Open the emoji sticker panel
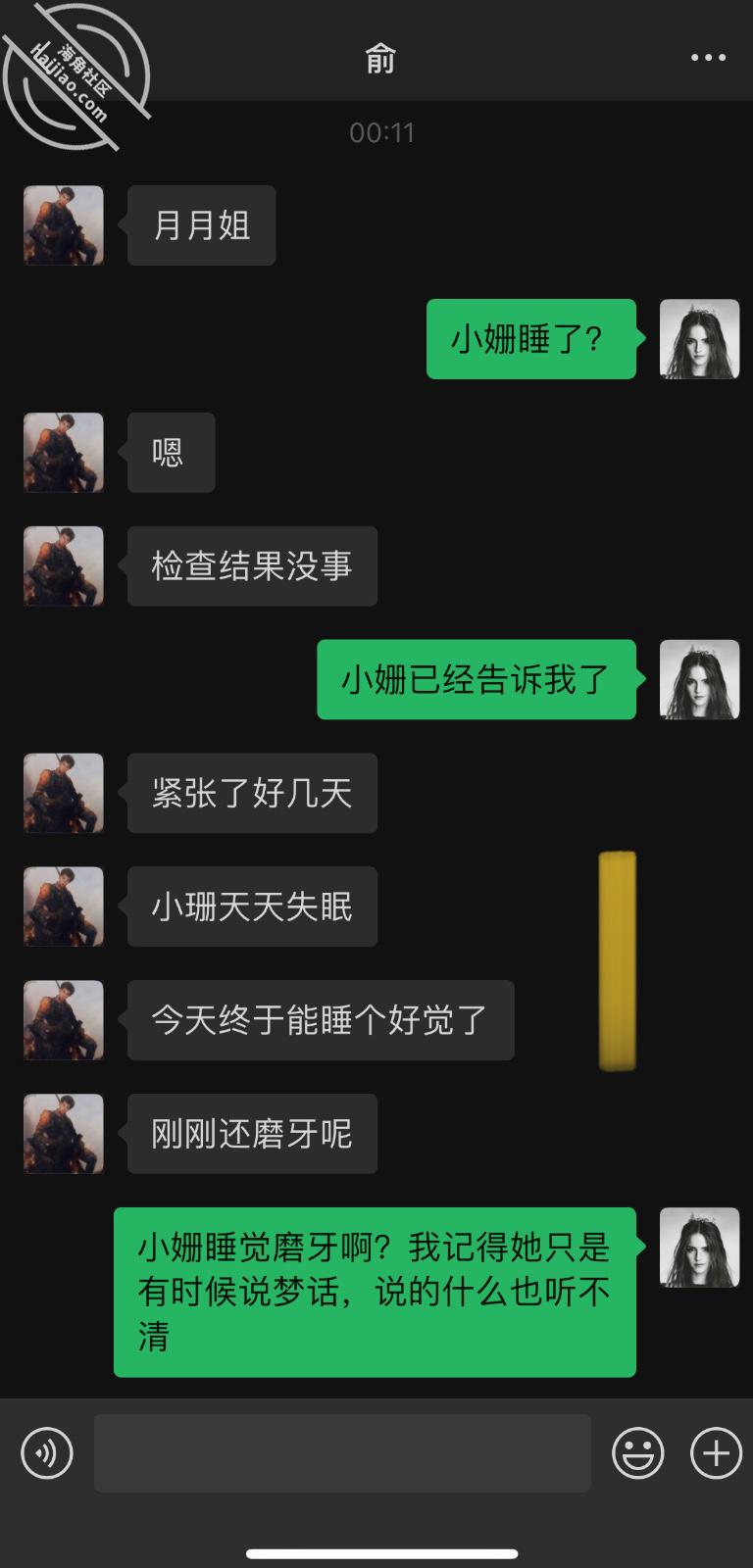753x1568 pixels. [638, 1453]
